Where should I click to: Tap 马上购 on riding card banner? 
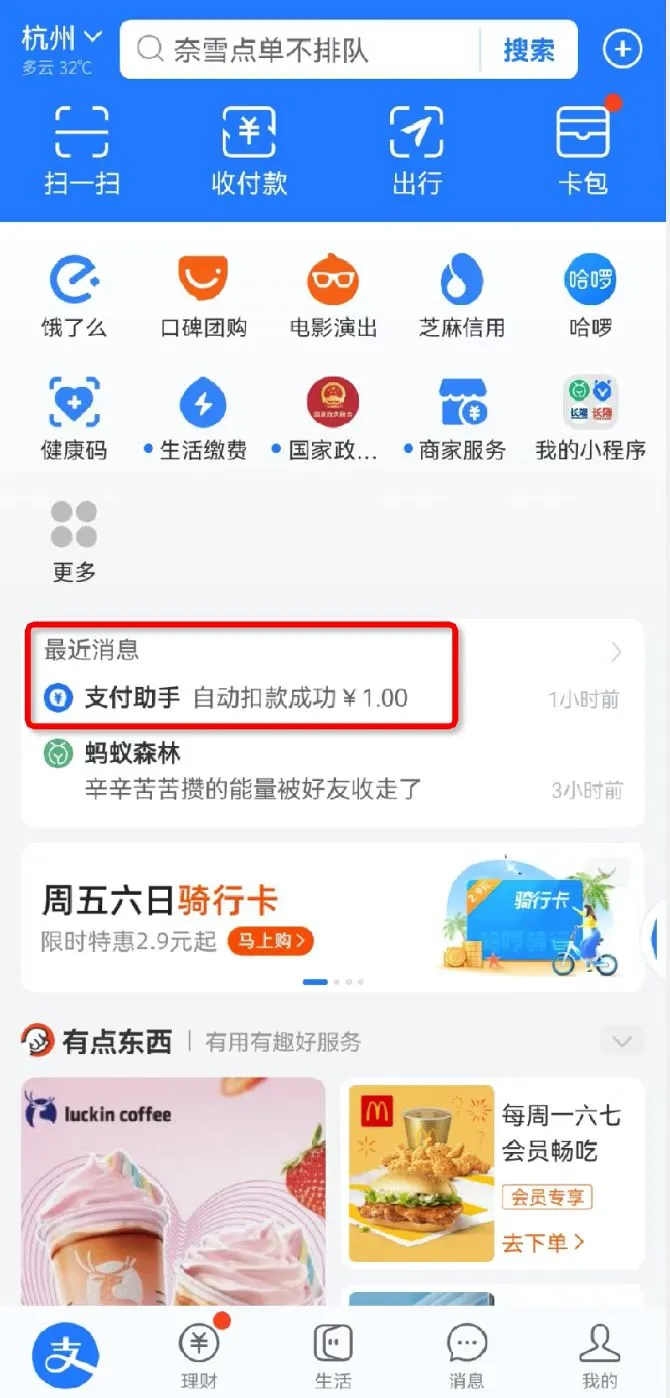(270, 941)
